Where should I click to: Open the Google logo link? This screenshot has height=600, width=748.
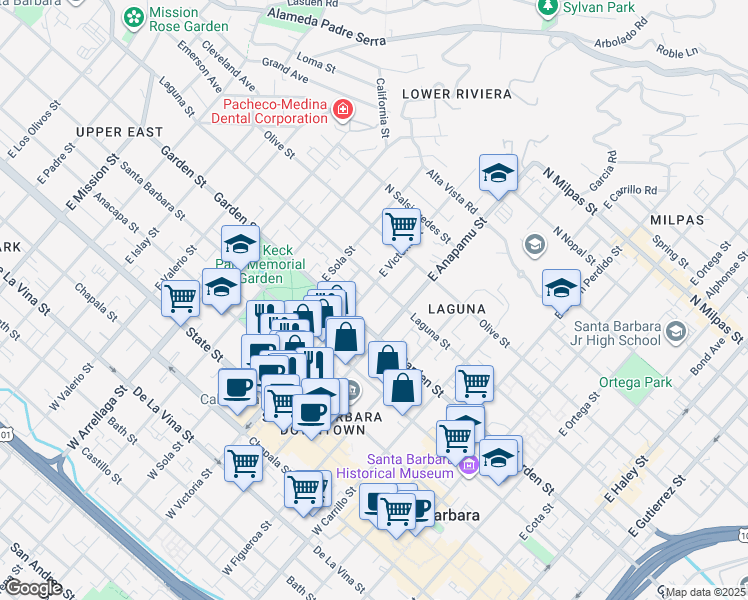coord(32,587)
